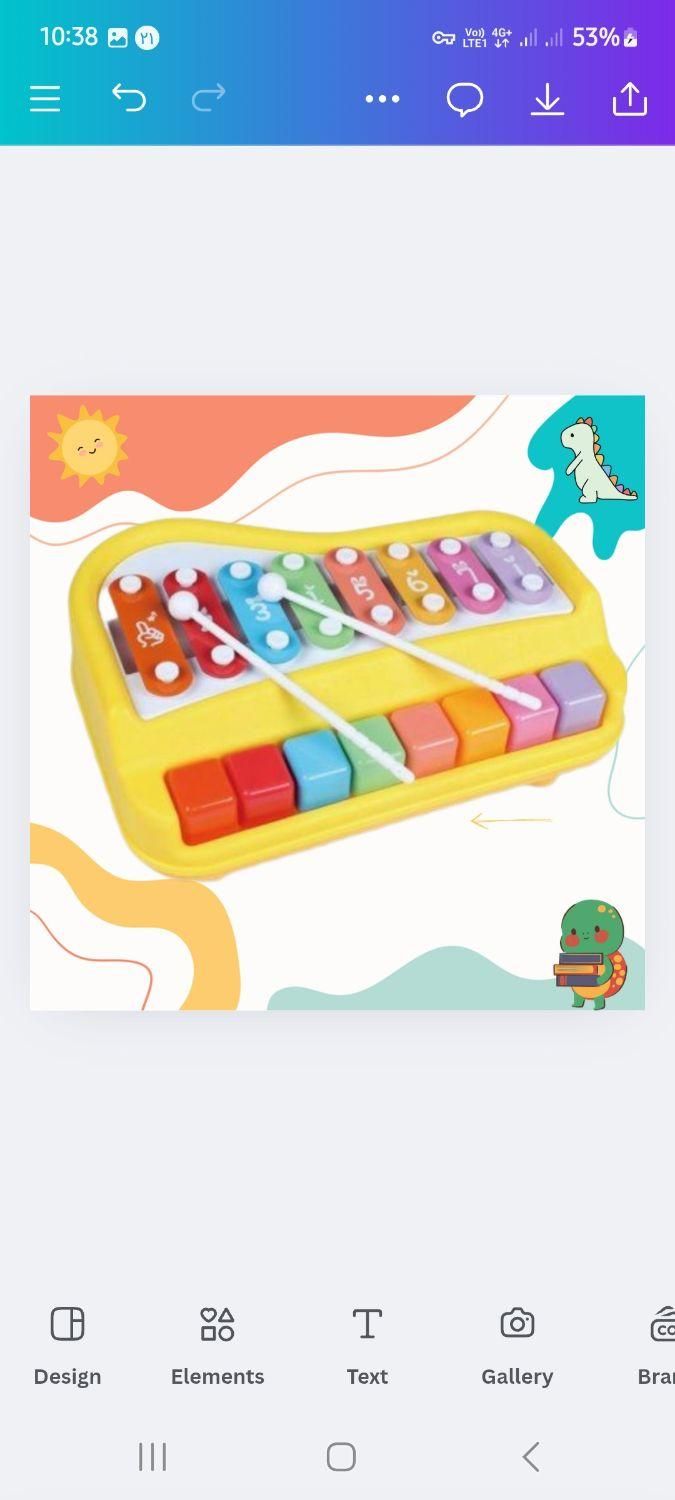This screenshot has height=1500, width=675.
Task: Open the Brand tool
Action: pos(658,1344)
